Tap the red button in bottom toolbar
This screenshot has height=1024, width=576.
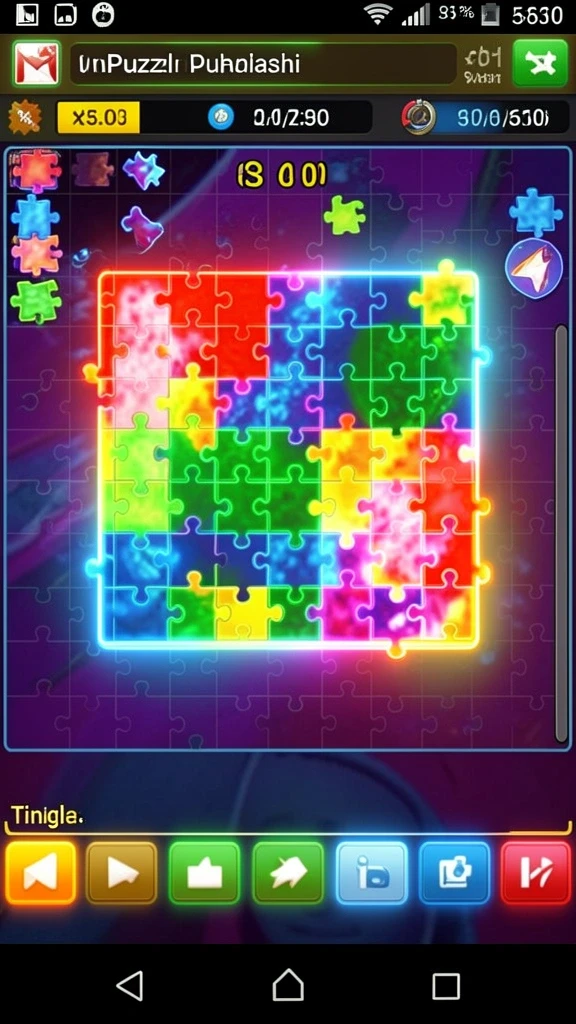(x=536, y=872)
